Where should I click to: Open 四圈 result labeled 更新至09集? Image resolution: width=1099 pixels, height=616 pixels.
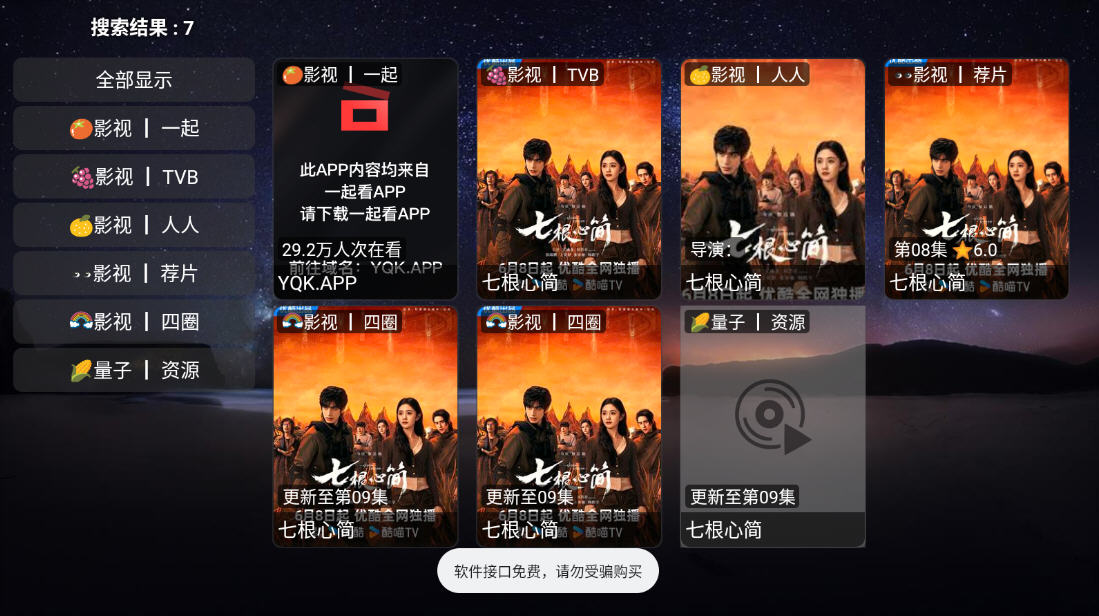[x=569, y=427]
